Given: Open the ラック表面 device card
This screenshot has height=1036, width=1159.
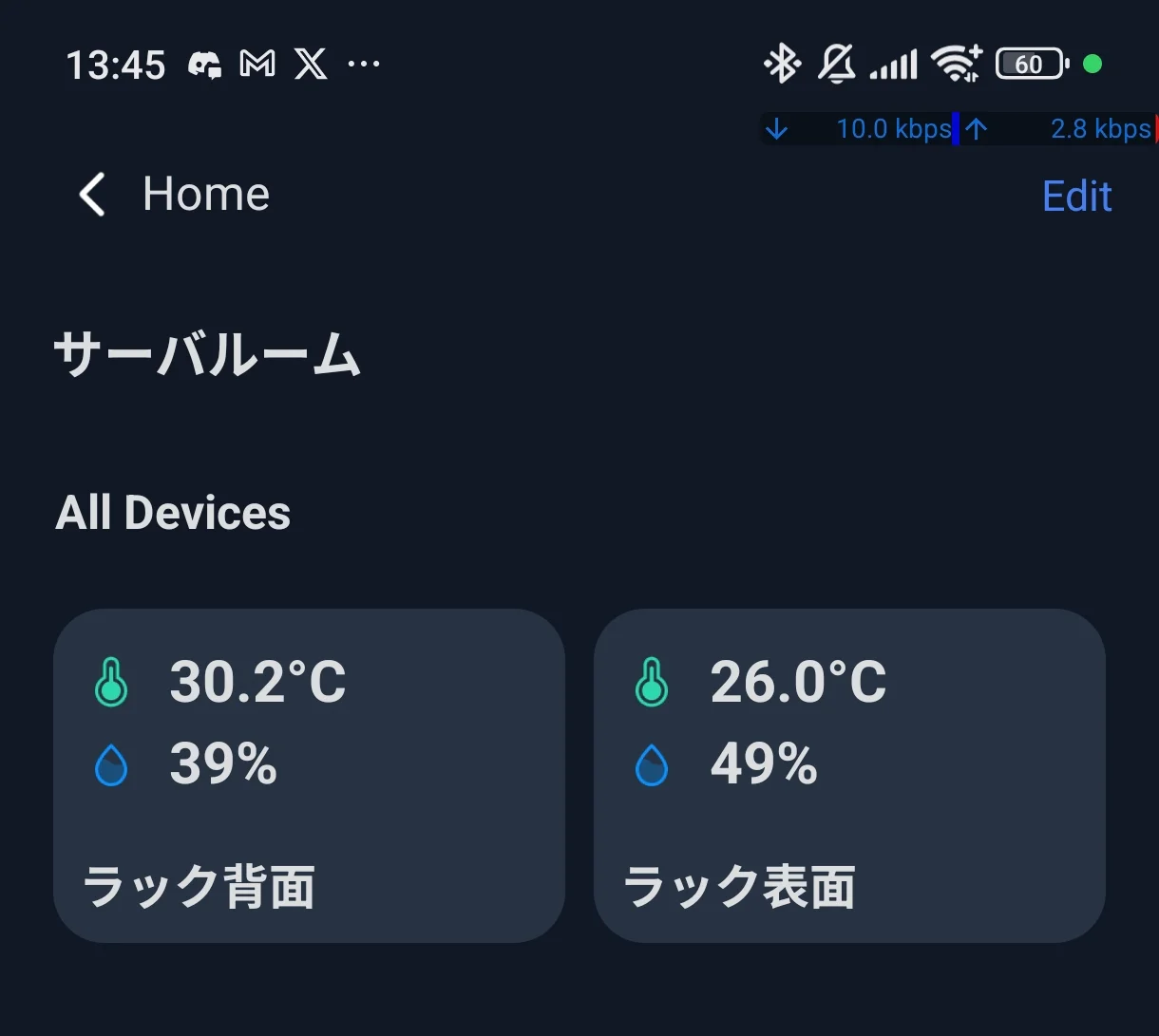Looking at the screenshot, I should [848, 775].
